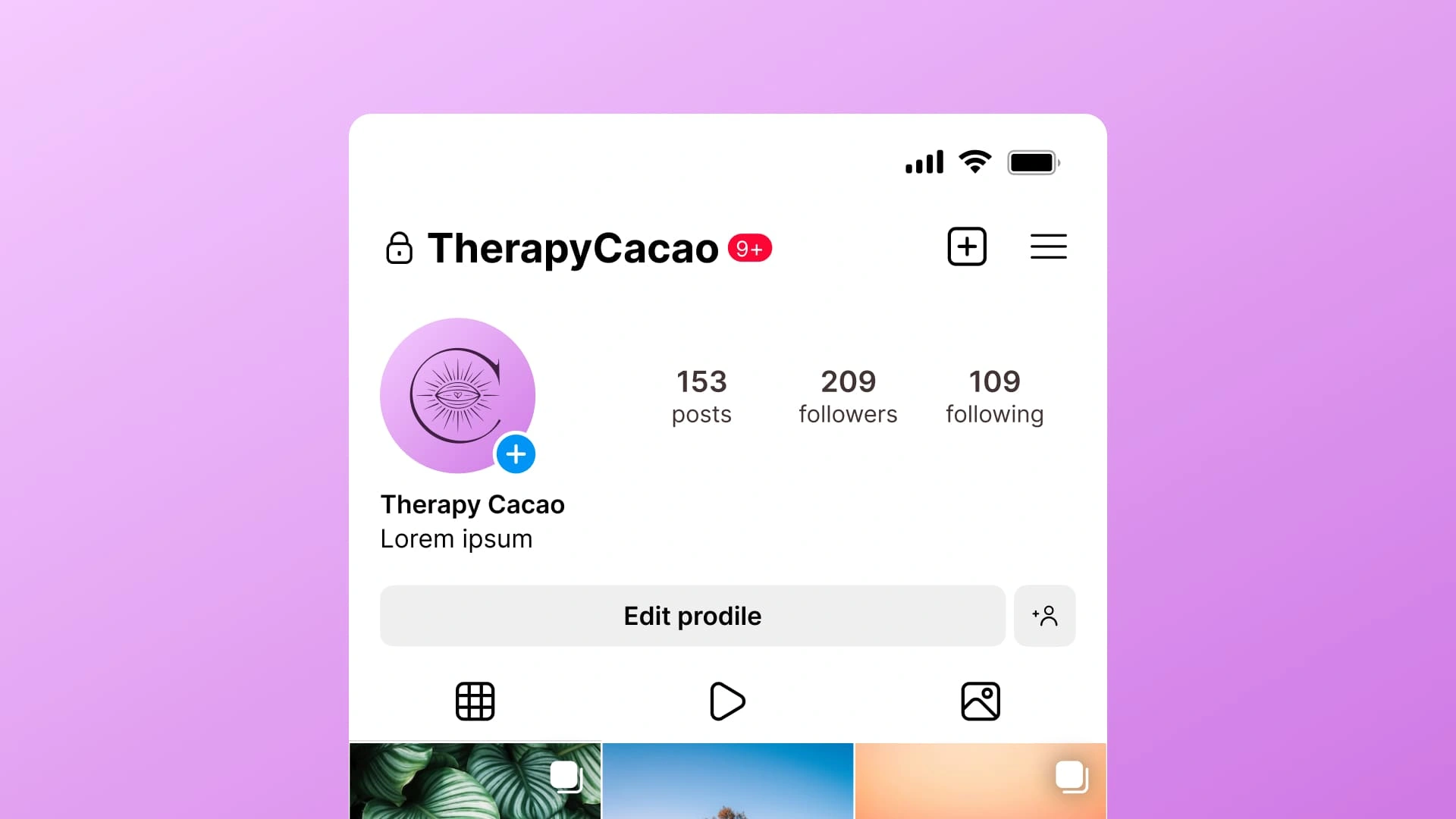Open the discover people button

click(x=1044, y=616)
